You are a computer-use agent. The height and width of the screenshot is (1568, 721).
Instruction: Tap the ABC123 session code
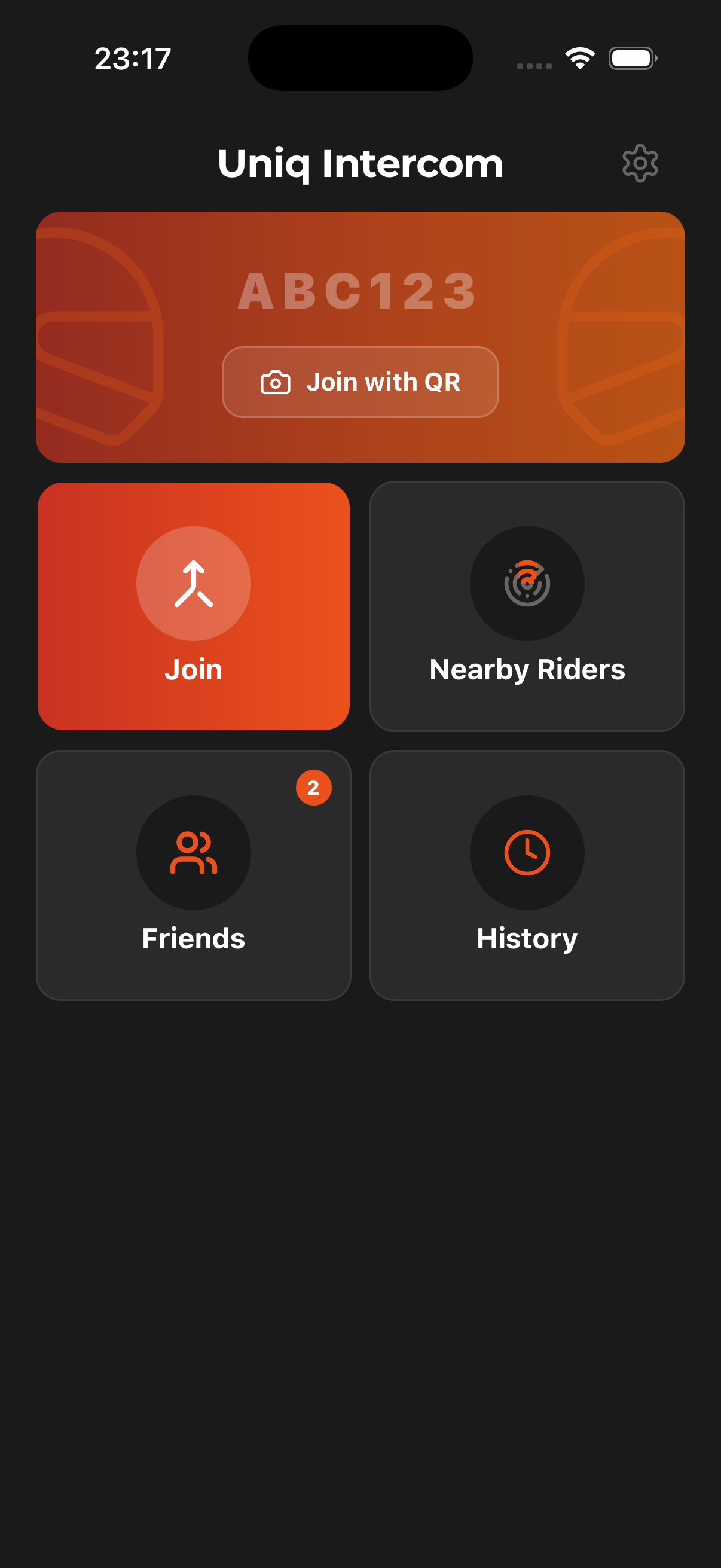pos(360,291)
